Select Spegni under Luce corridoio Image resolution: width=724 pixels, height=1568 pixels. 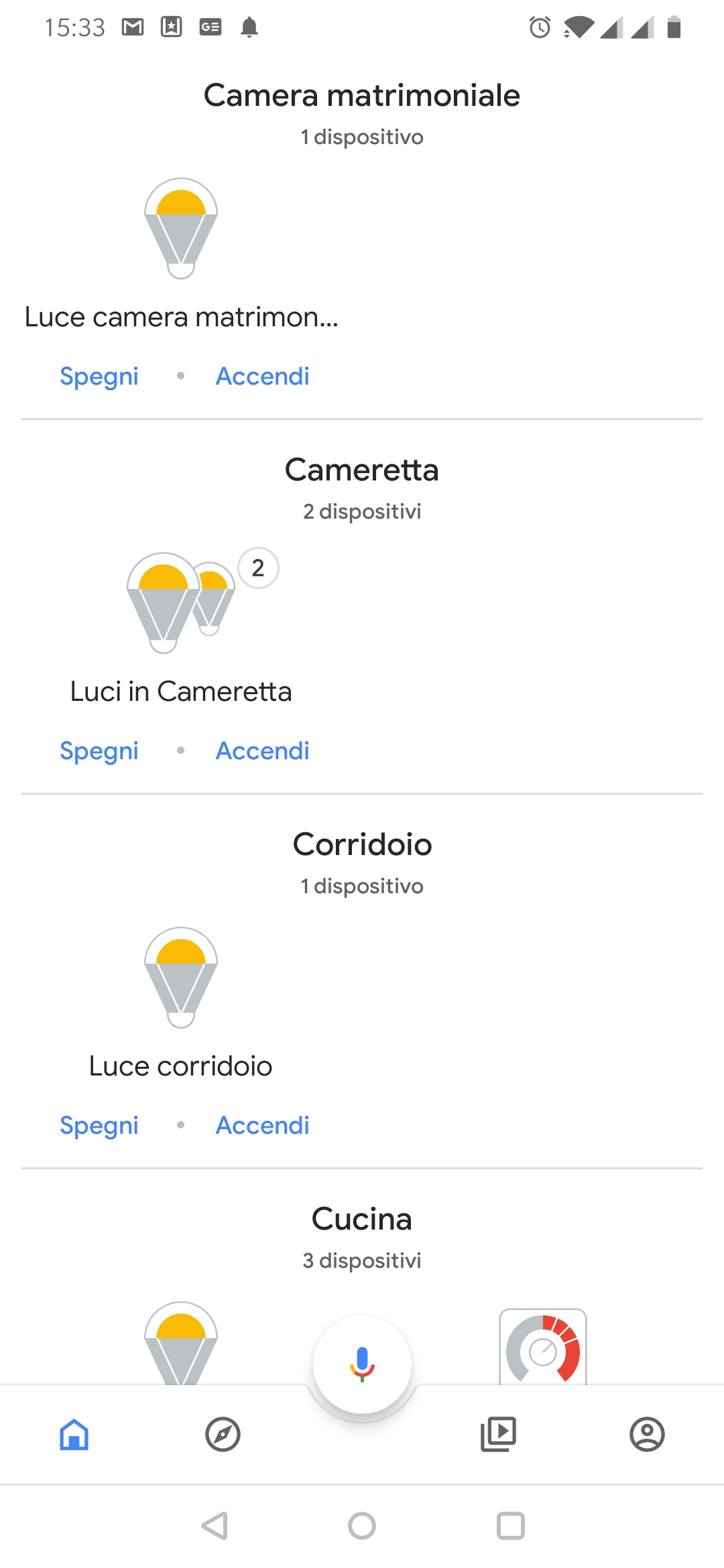(x=99, y=1126)
